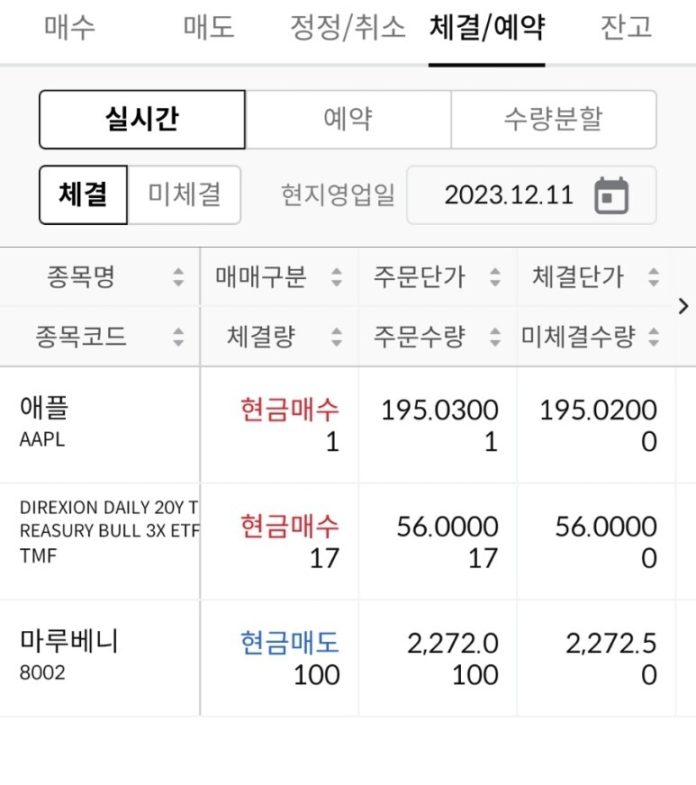
Task: Switch to the 매도 tab
Action: [209, 28]
